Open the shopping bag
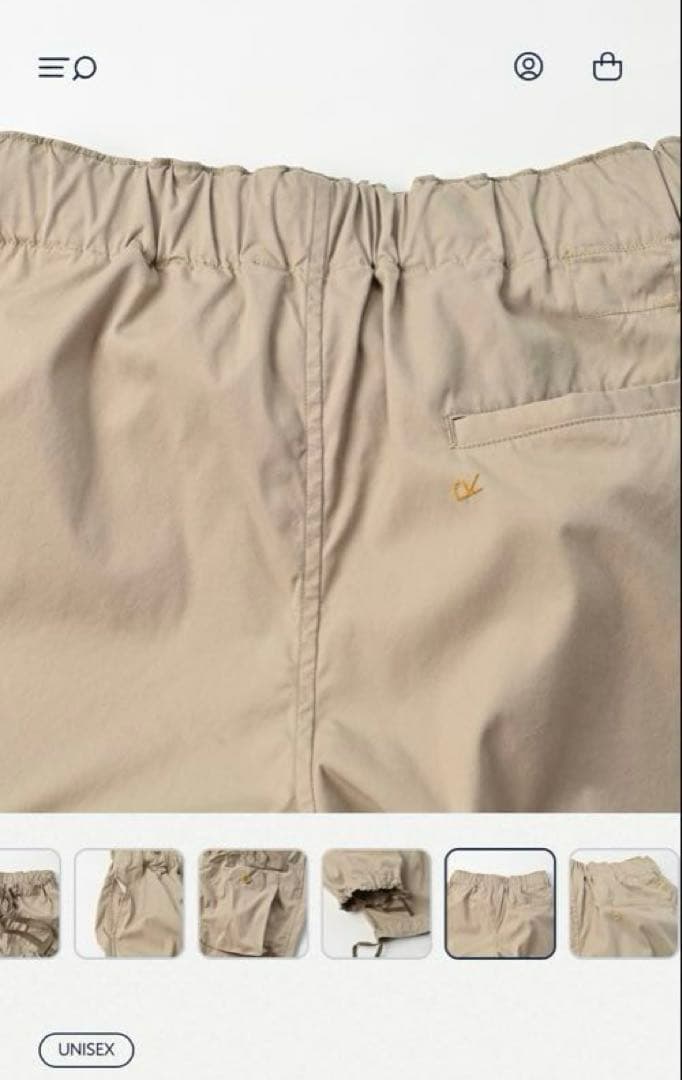This screenshot has height=1080, width=682. pyautogui.click(x=607, y=67)
